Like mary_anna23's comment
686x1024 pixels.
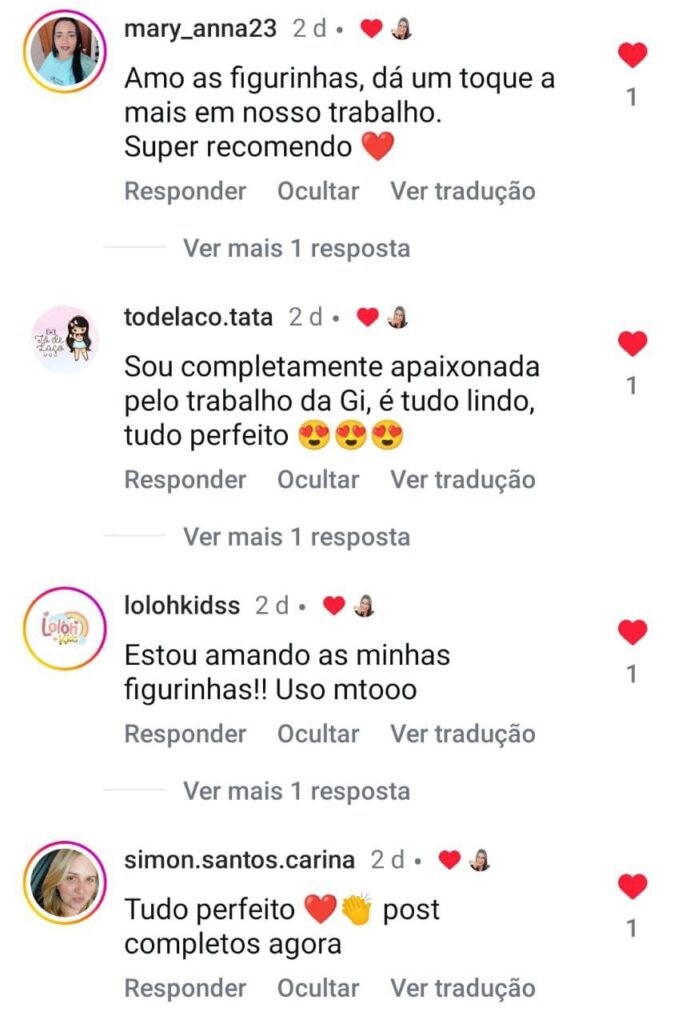632,55
